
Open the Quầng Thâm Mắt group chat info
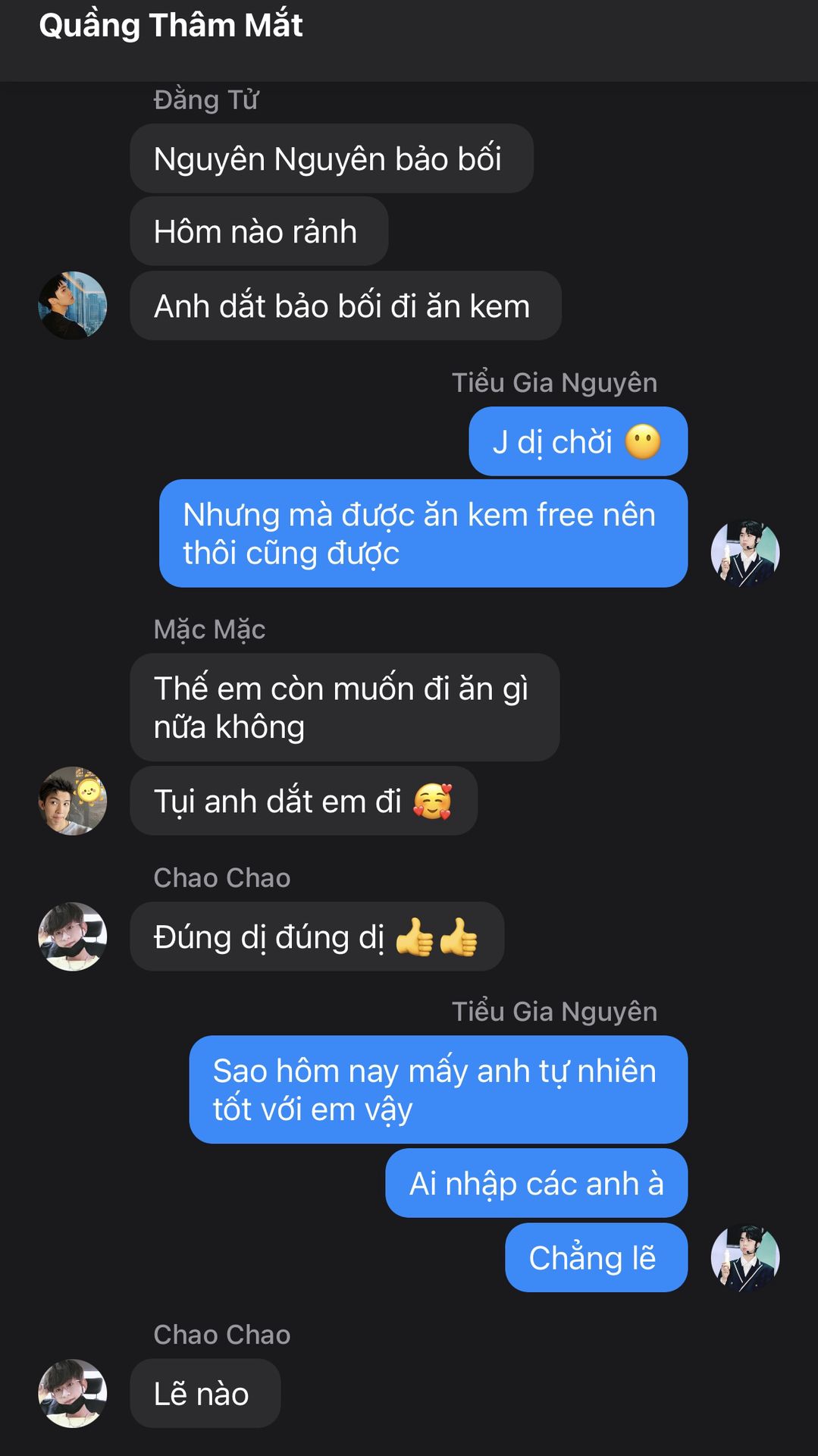(171, 26)
